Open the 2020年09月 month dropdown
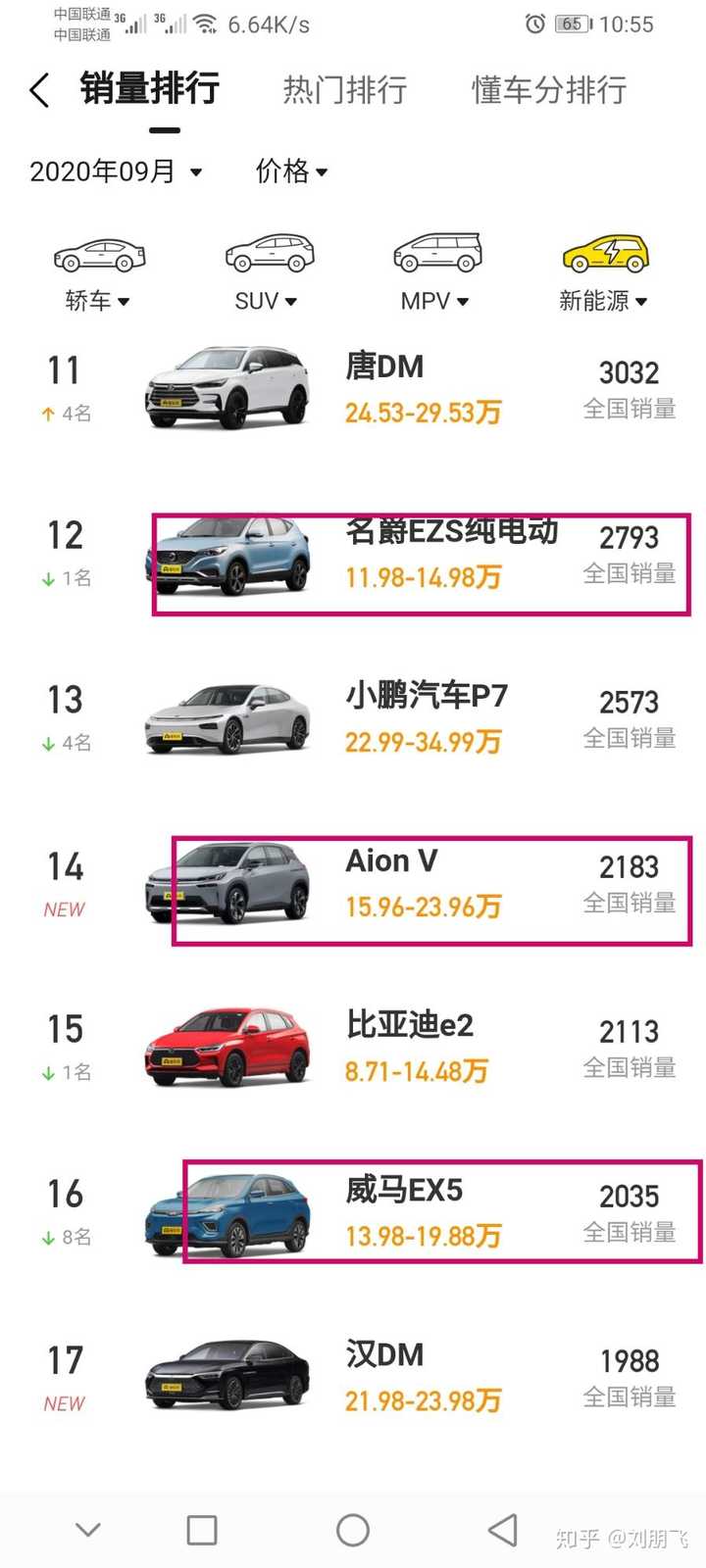This screenshot has width=706, height=1568. (x=116, y=171)
